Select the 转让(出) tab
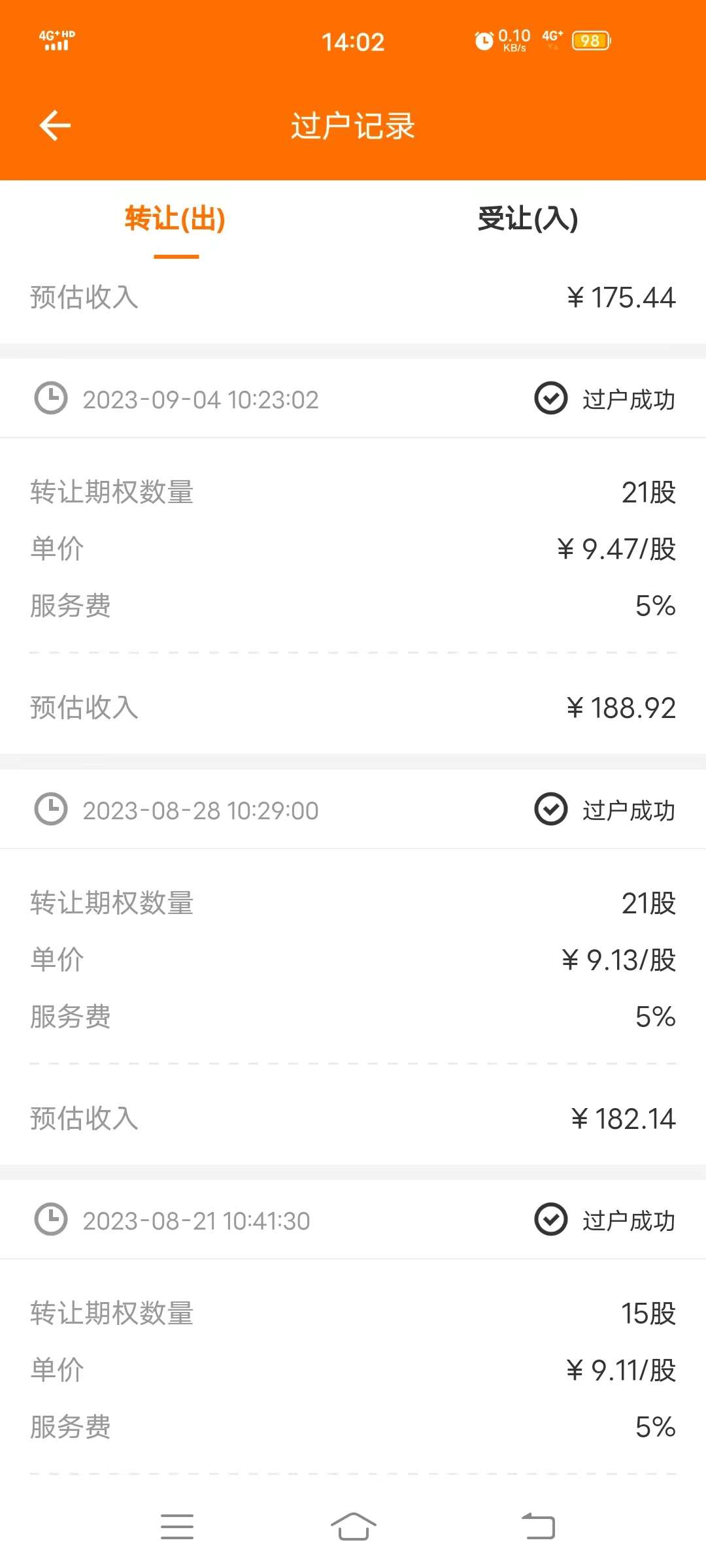 coord(175,218)
